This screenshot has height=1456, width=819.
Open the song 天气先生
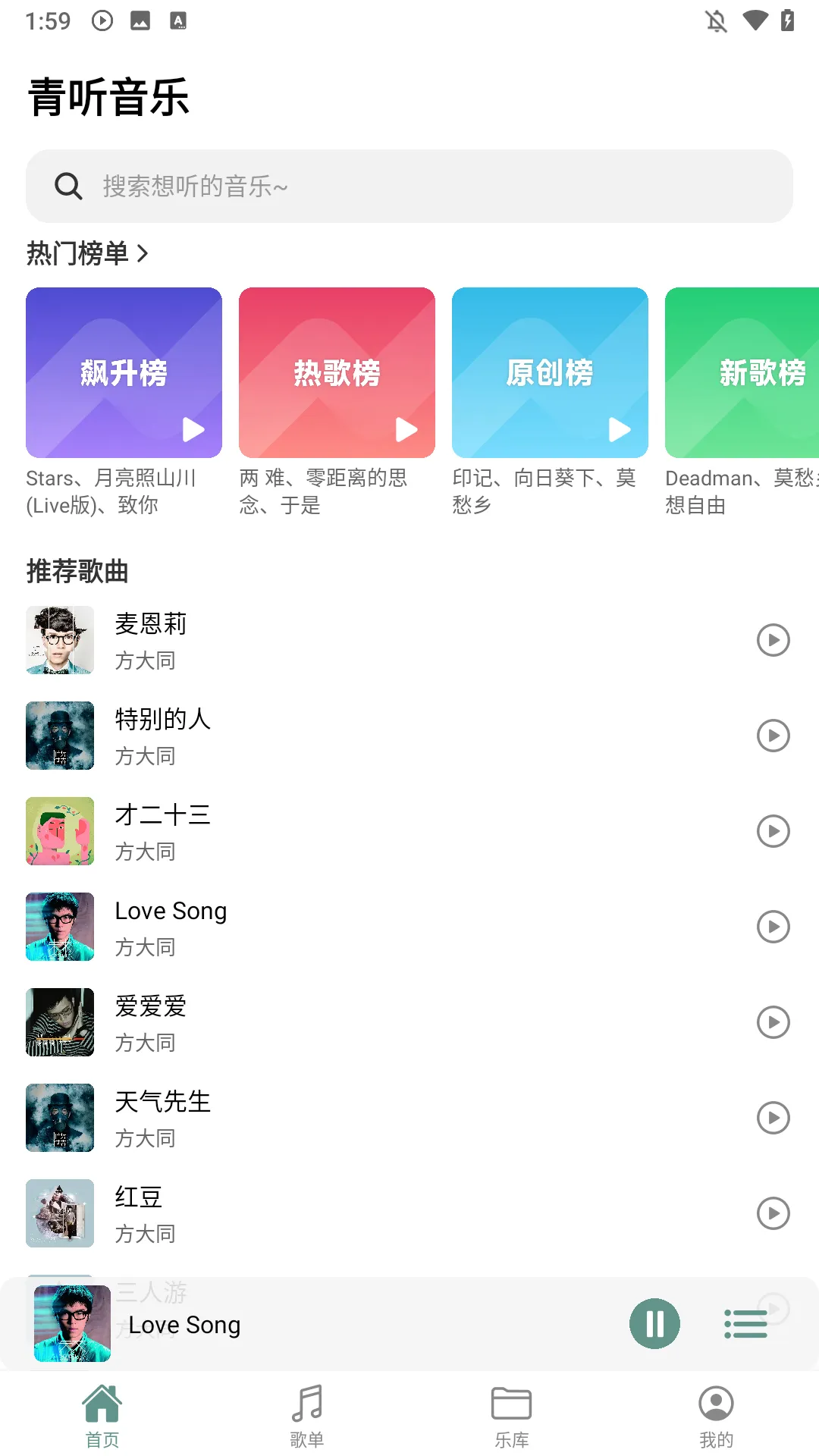303,1118
